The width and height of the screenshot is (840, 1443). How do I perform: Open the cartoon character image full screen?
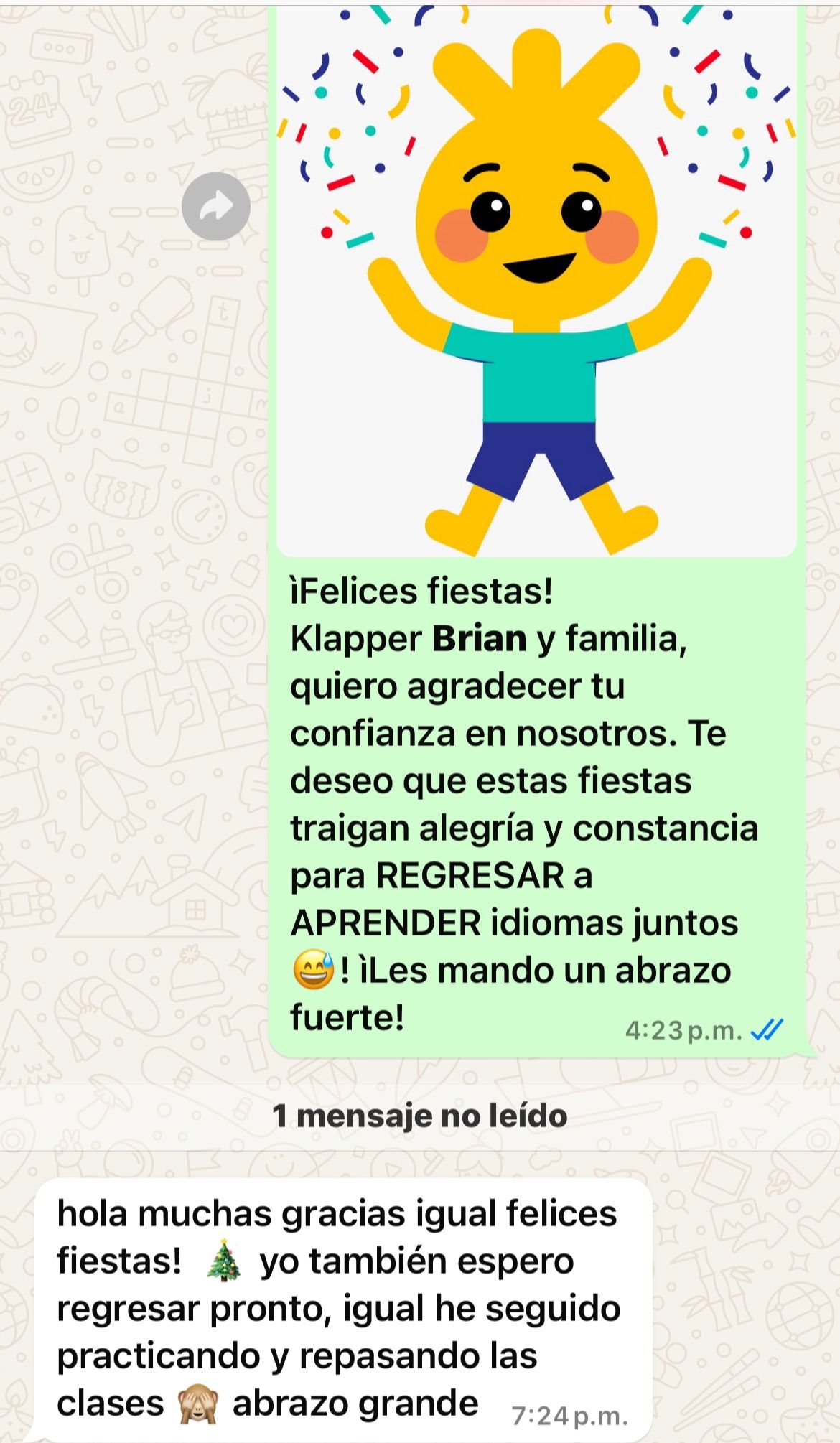pyautogui.click(x=536, y=280)
